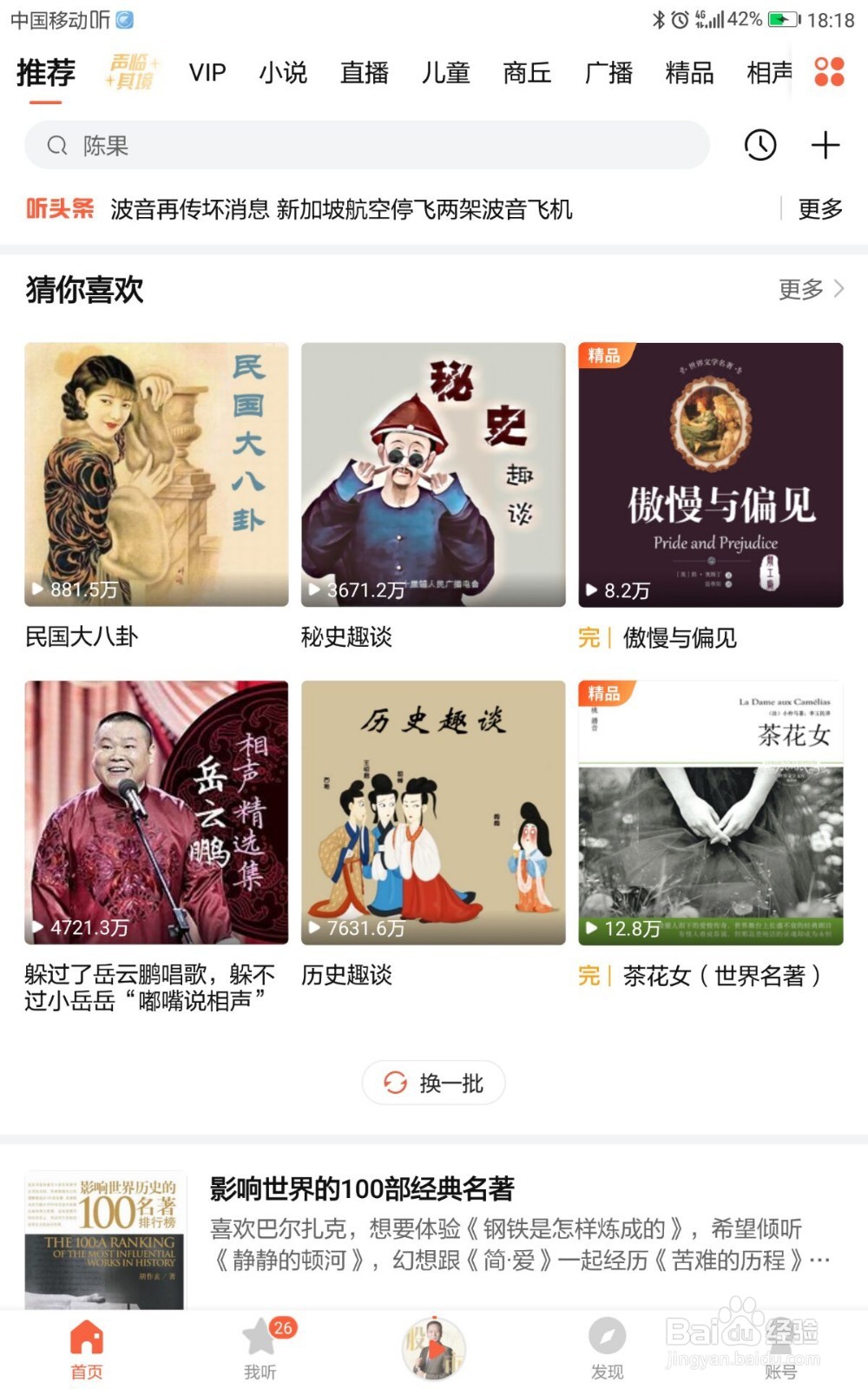Expand 猜你喜欢 via the 更多 arrow
The width and height of the screenshot is (868, 1389).
pyautogui.click(x=812, y=288)
